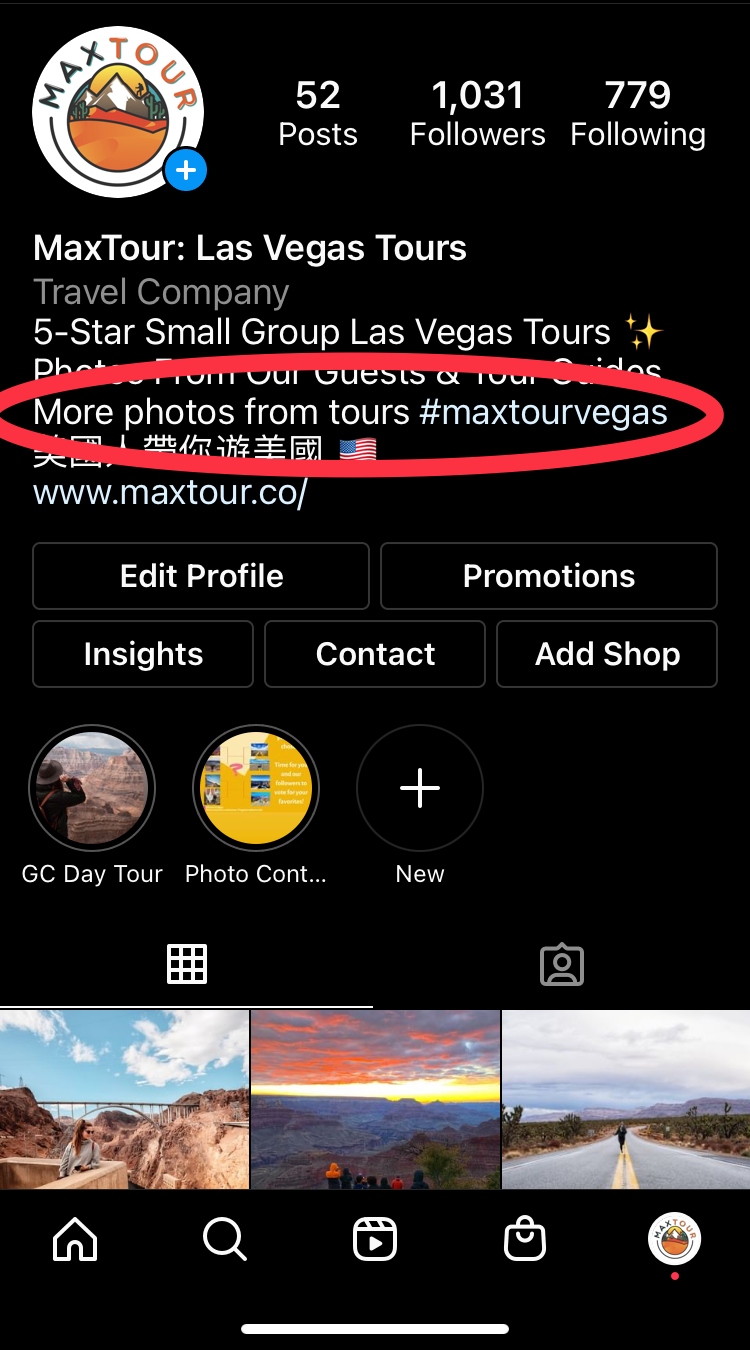The image size is (750, 1350).
Task: Switch to the posts grid tab
Action: pos(187,964)
